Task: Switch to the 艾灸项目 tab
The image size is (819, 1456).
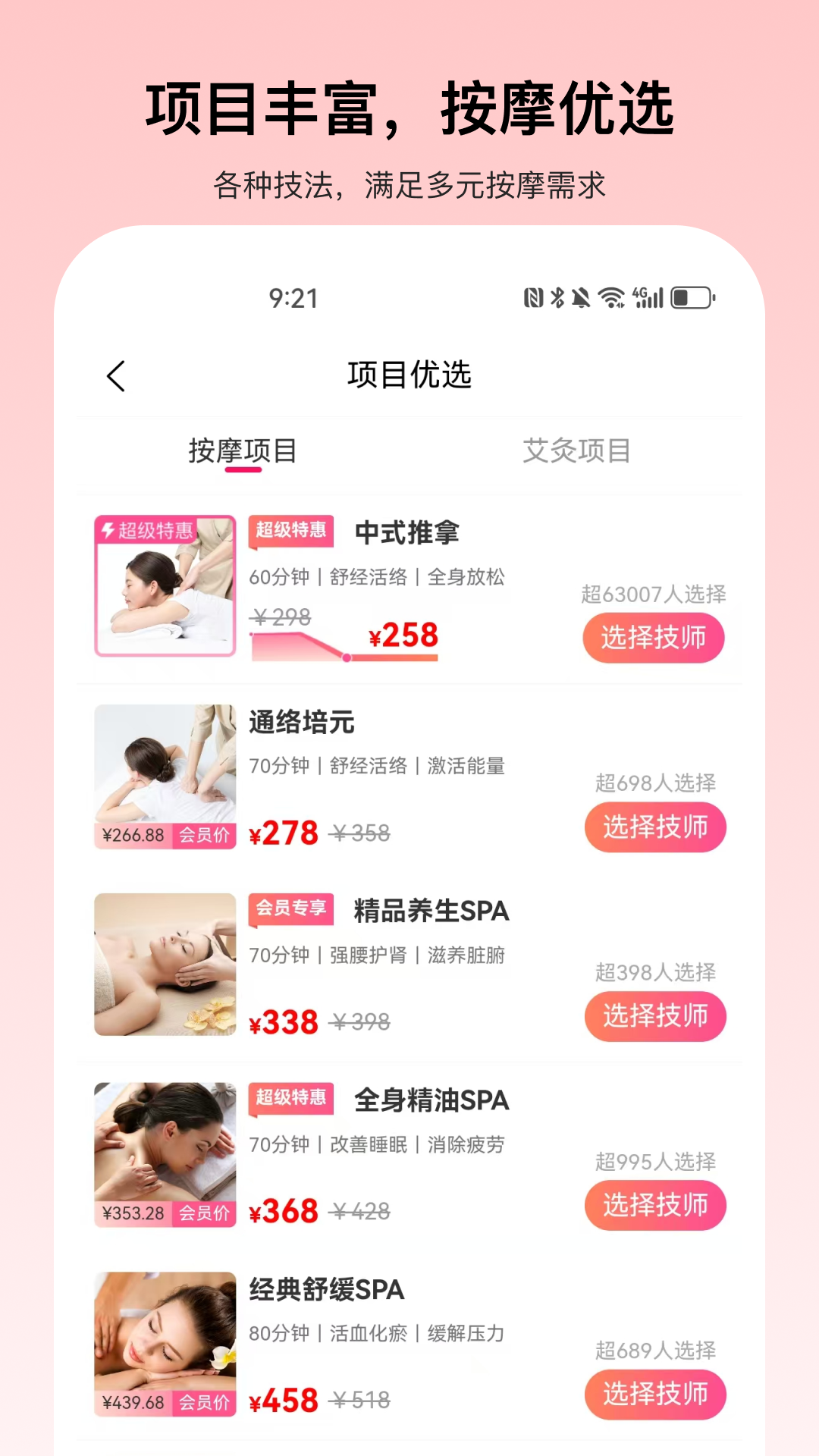Action: [576, 450]
